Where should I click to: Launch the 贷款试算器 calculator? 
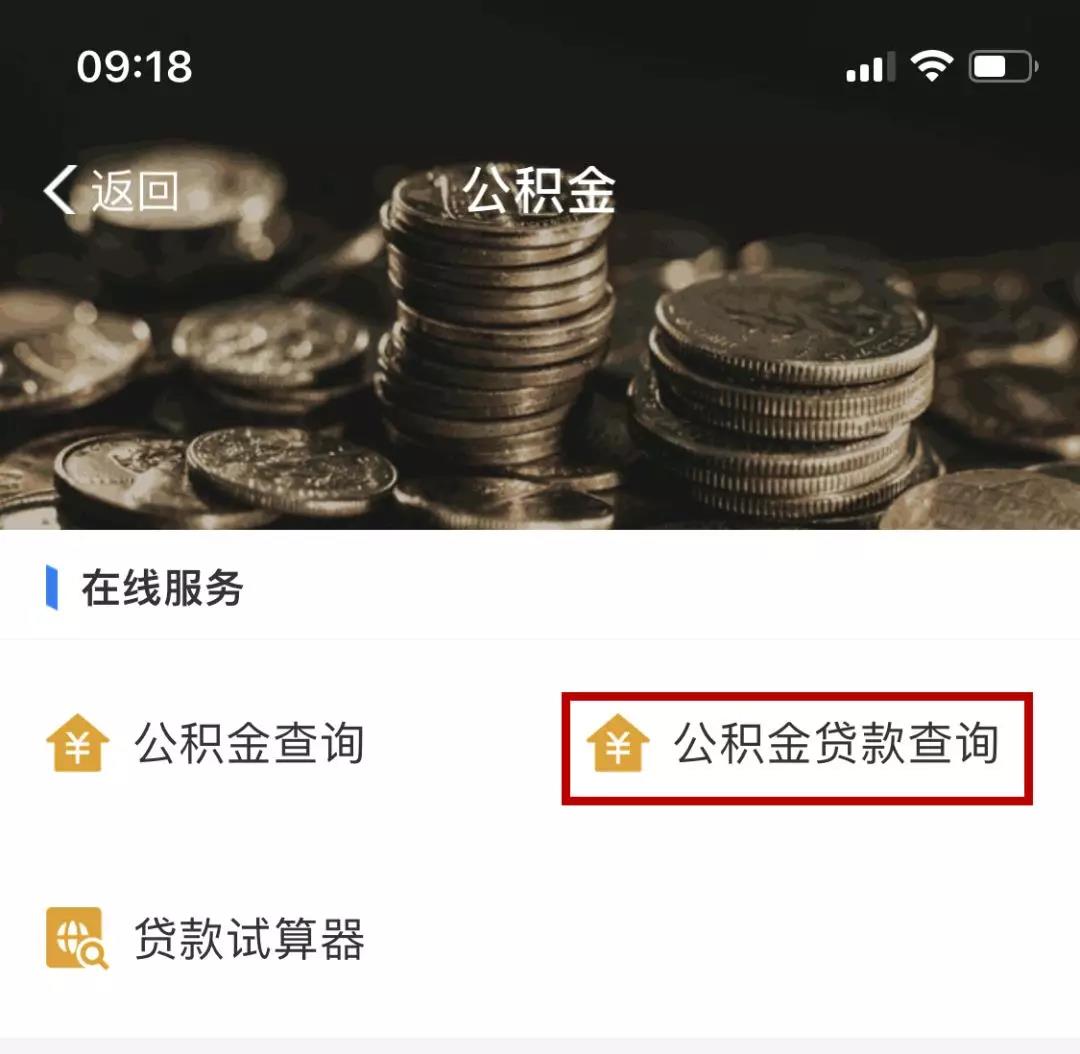[206, 940]
